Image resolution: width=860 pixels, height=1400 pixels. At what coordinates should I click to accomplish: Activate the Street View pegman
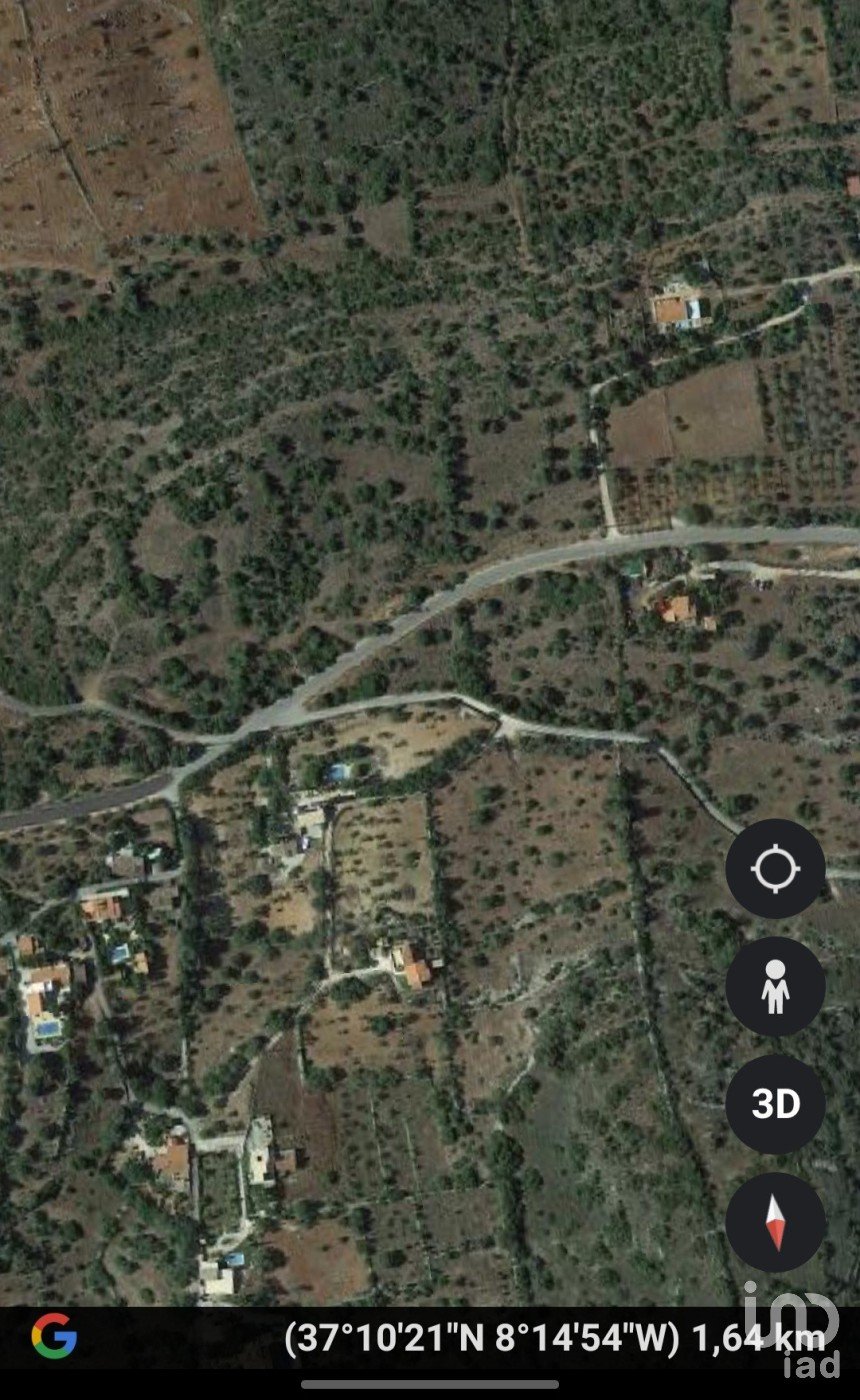775,986
